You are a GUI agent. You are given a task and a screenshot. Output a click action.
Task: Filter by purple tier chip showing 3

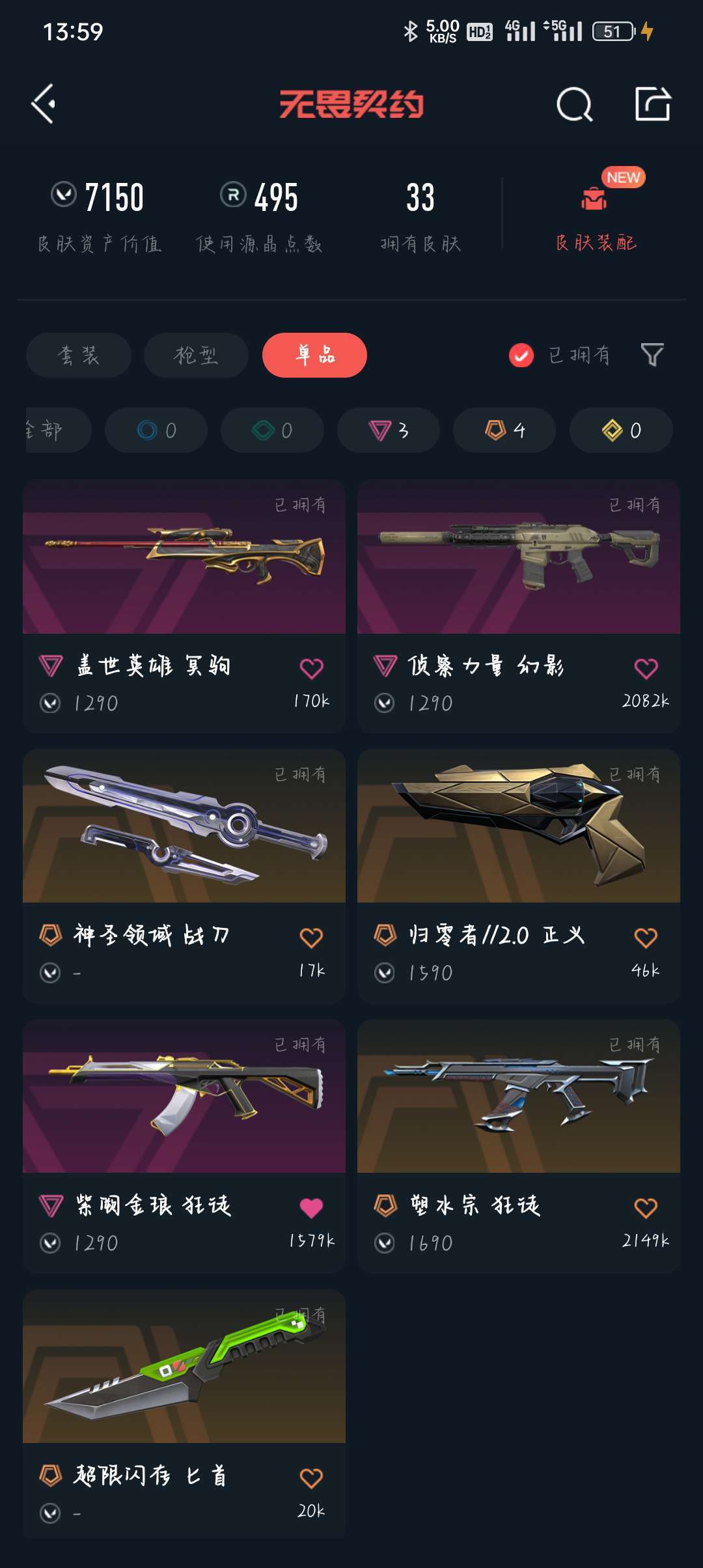pos(388,430)
